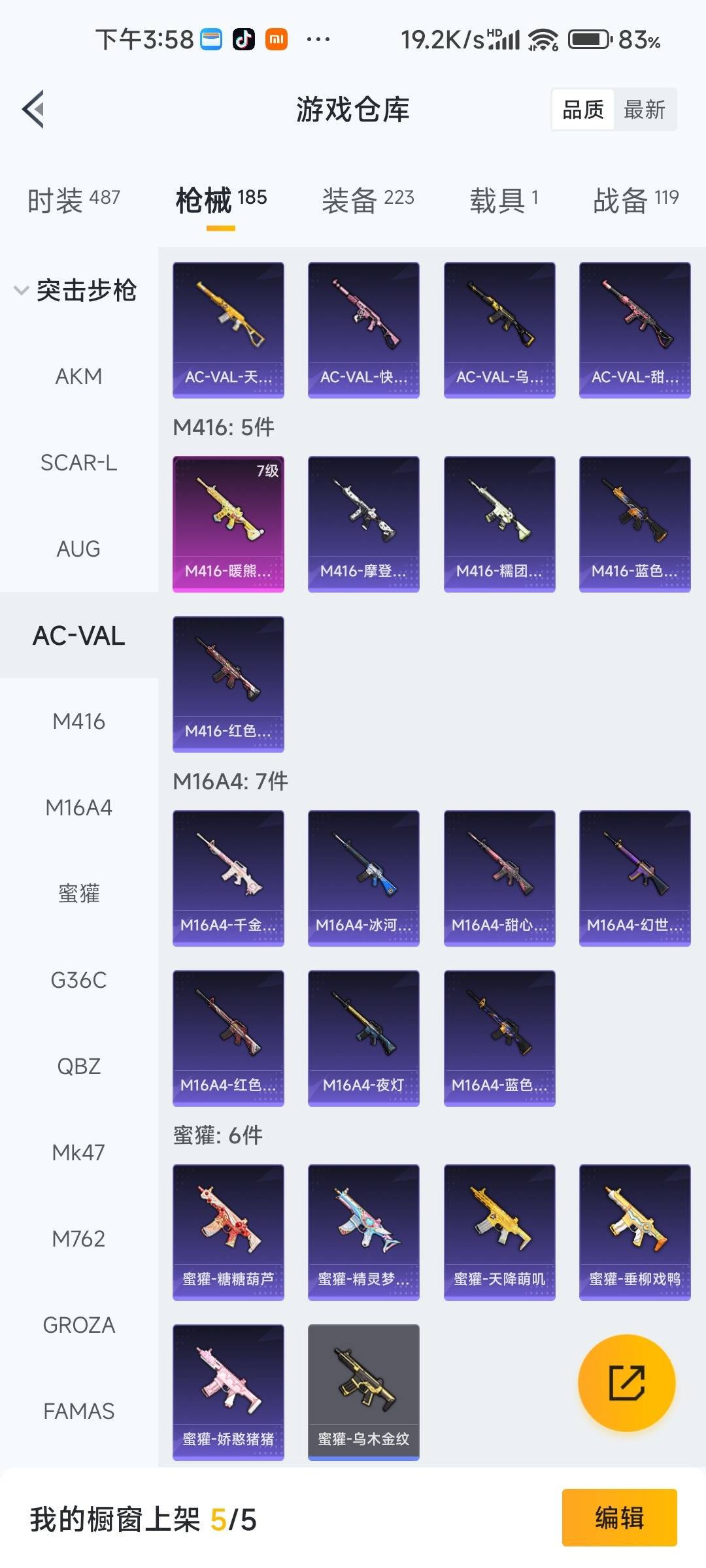The height and width of the screenshot is (1568, 706).
Task: Tap the 编辑 button
Action: [x=619, y=1517]
